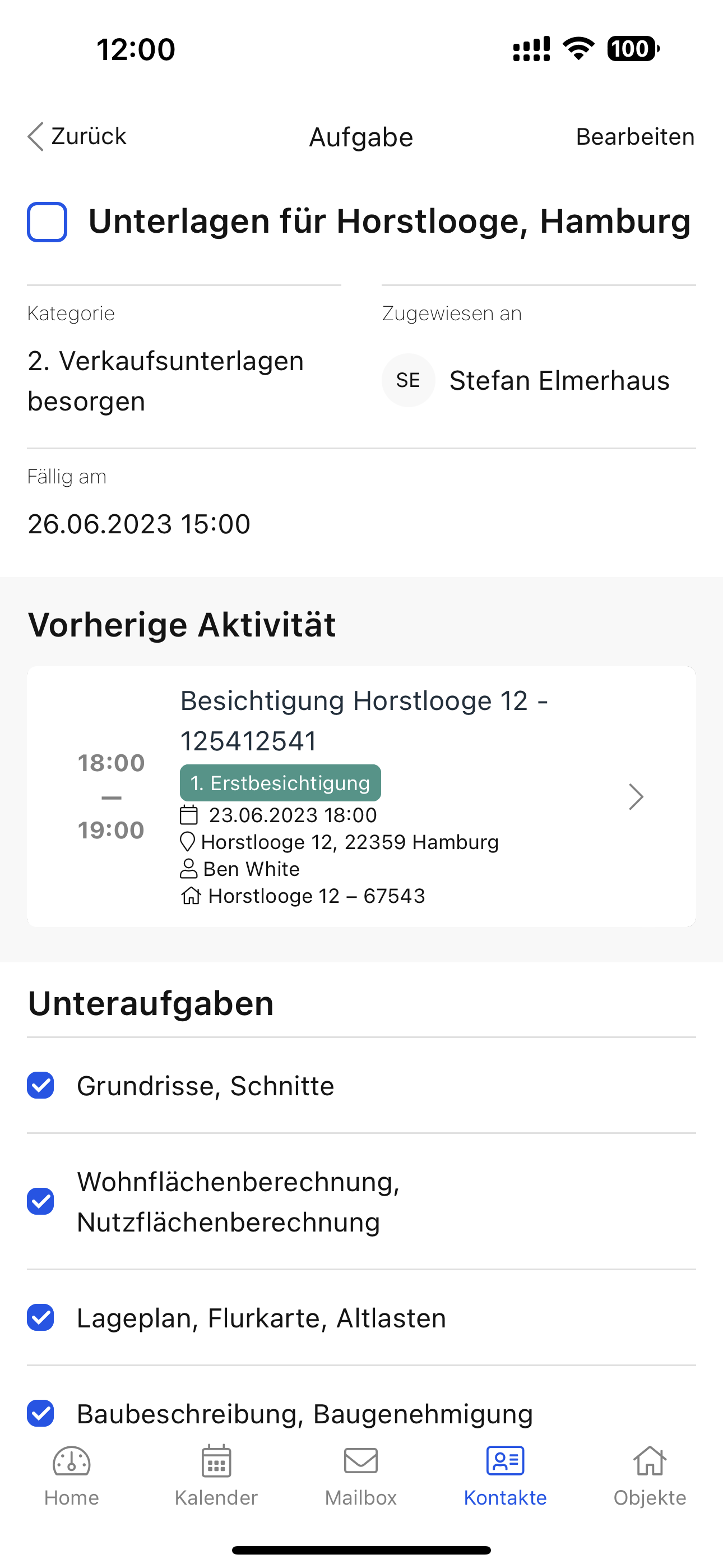The height and width of the screenshot is (1568, 723).
Task: Uncheck the Baubeschreibung, Baugenehmigung subtask
Action: point(41,1413)
